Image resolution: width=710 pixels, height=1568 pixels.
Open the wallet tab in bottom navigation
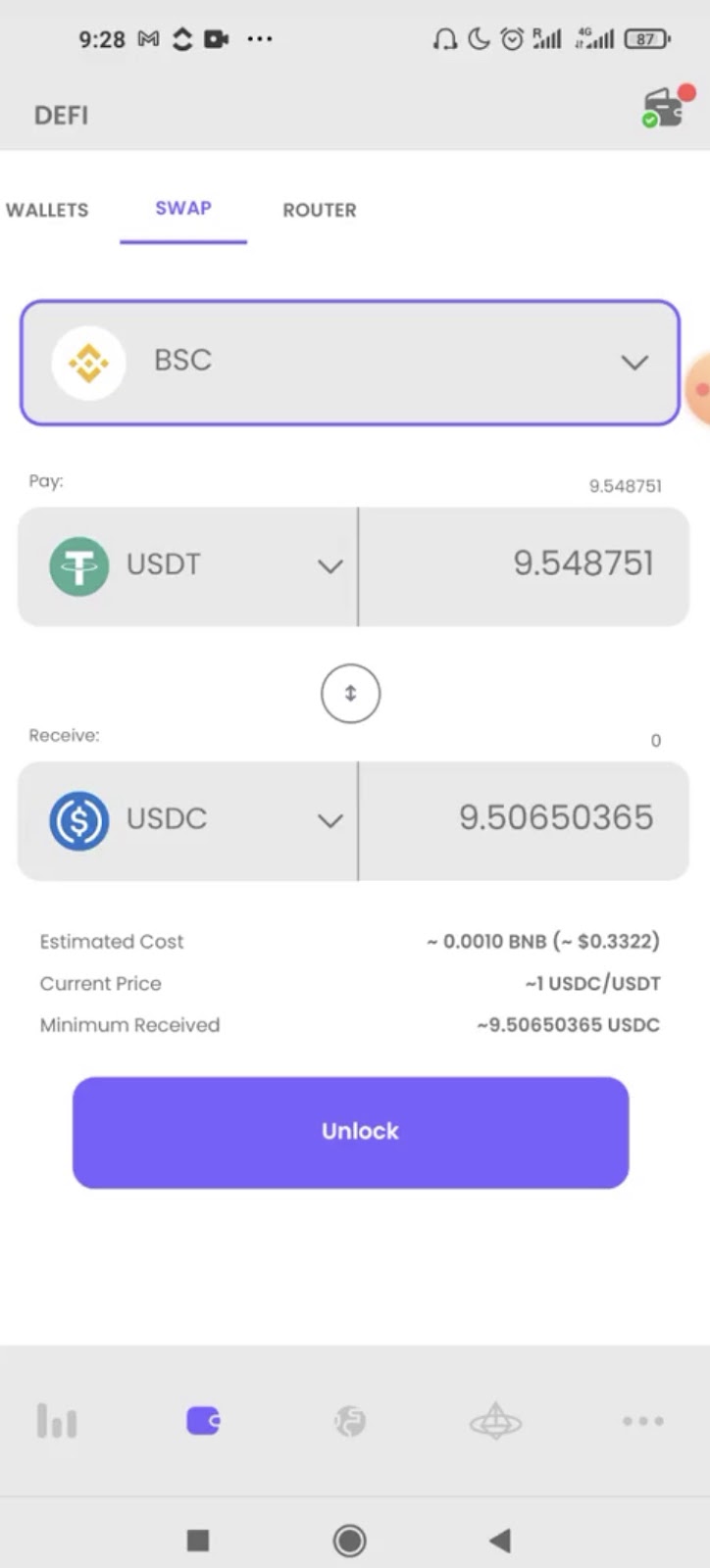(203, 1421)
